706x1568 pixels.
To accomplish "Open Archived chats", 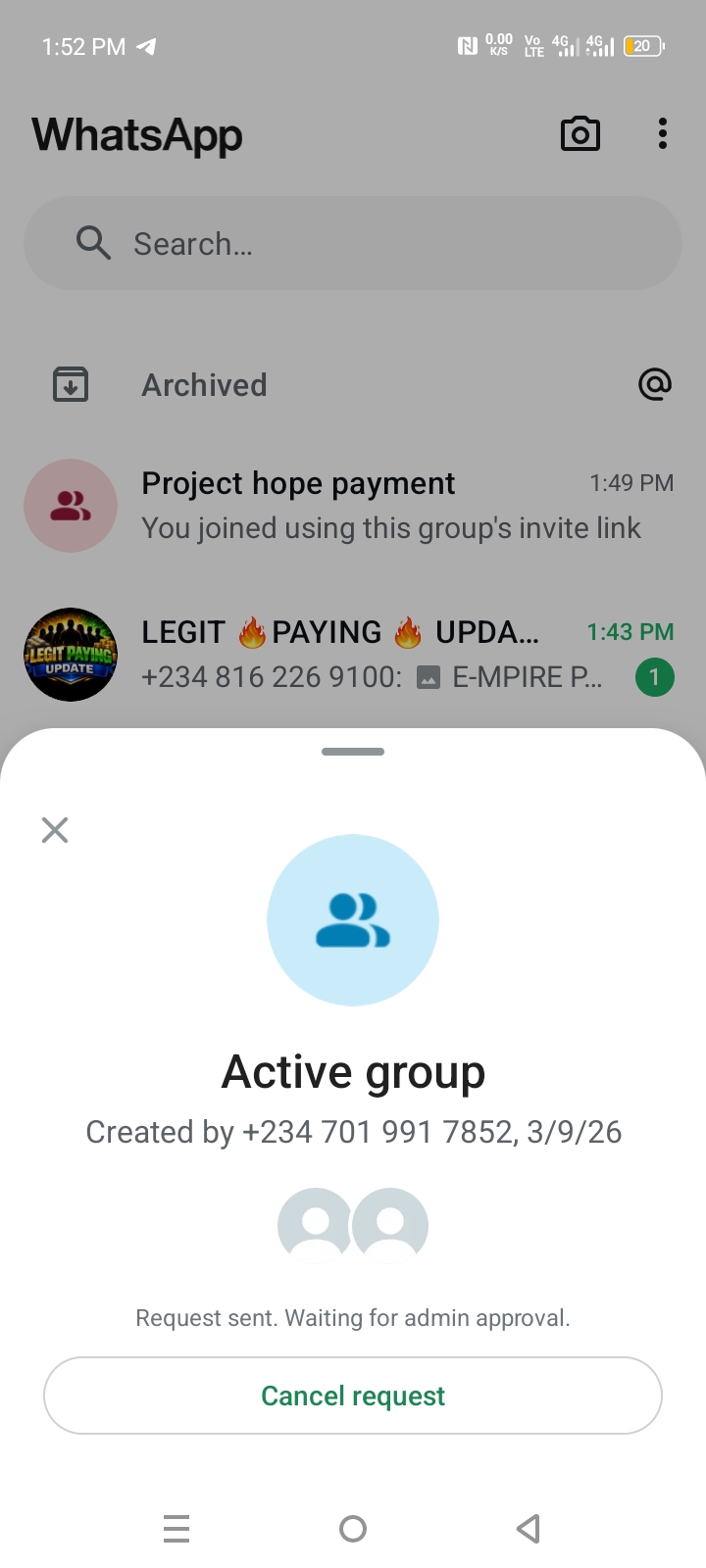I will click(204, 385).
